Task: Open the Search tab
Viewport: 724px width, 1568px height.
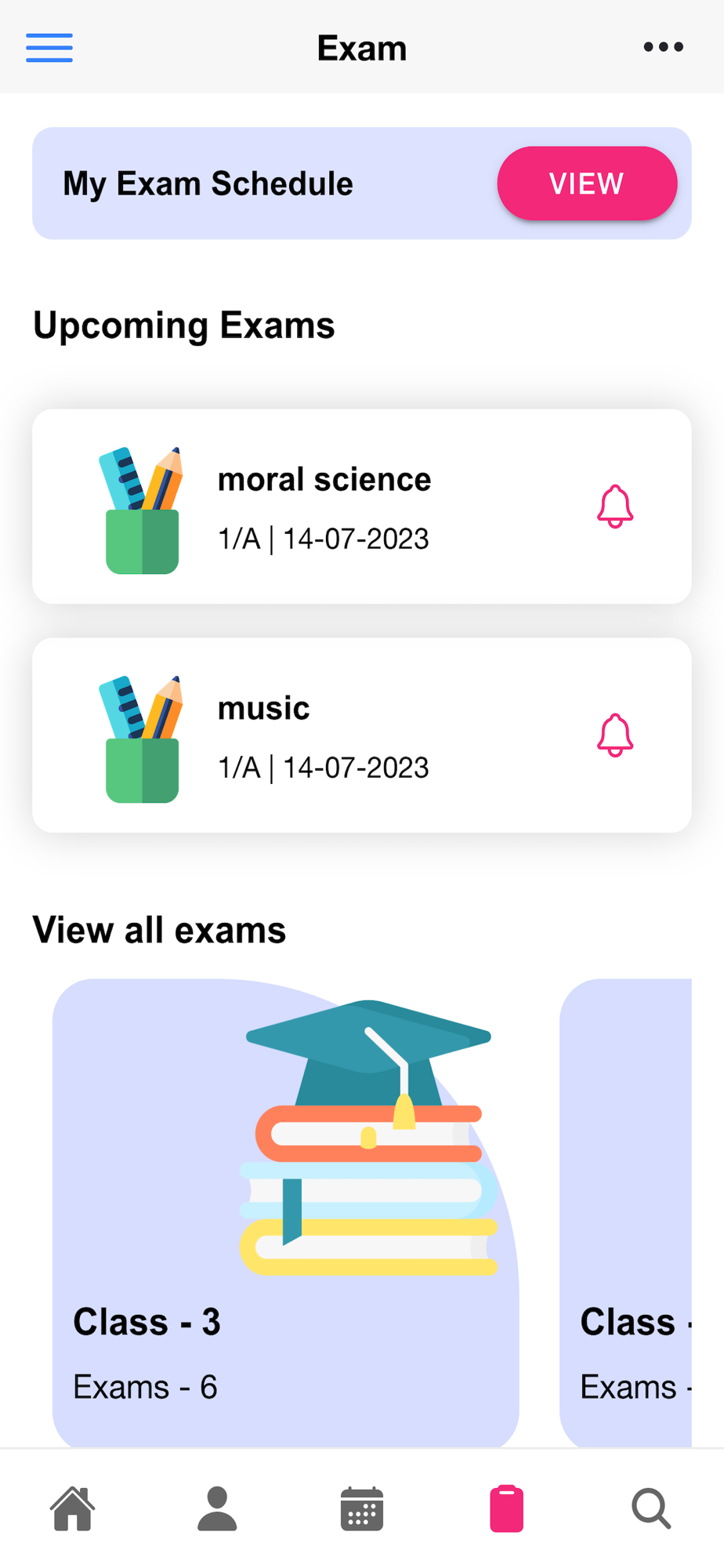Action: [x=651, y=1508]
